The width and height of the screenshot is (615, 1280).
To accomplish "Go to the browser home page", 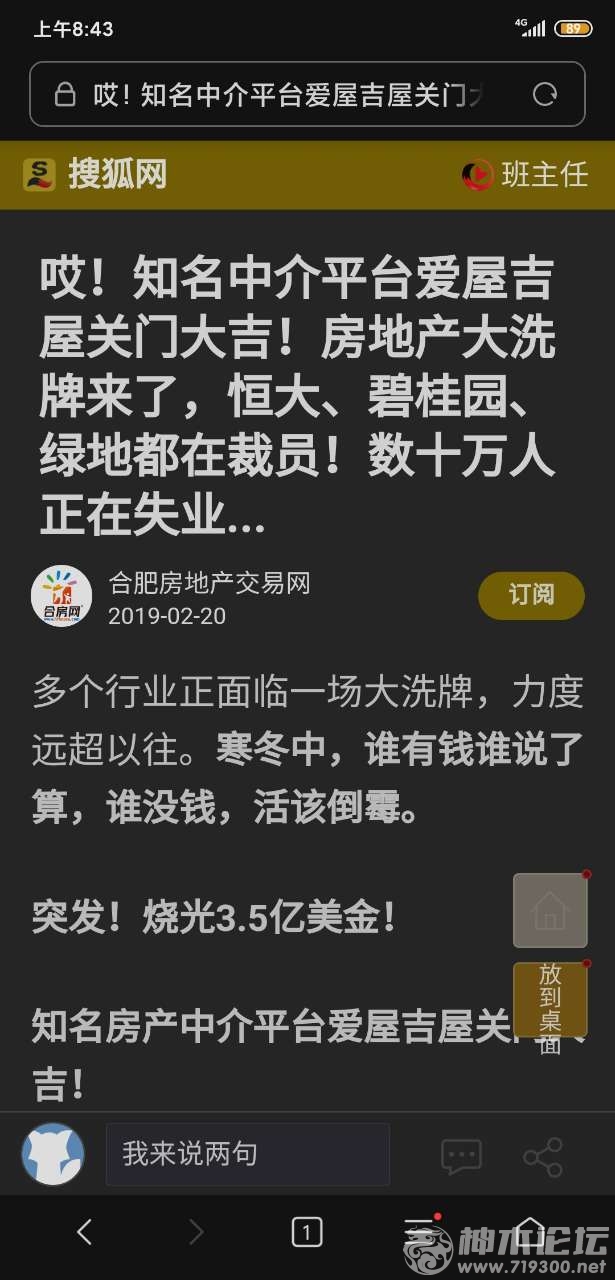I will tap(529, 1232).
